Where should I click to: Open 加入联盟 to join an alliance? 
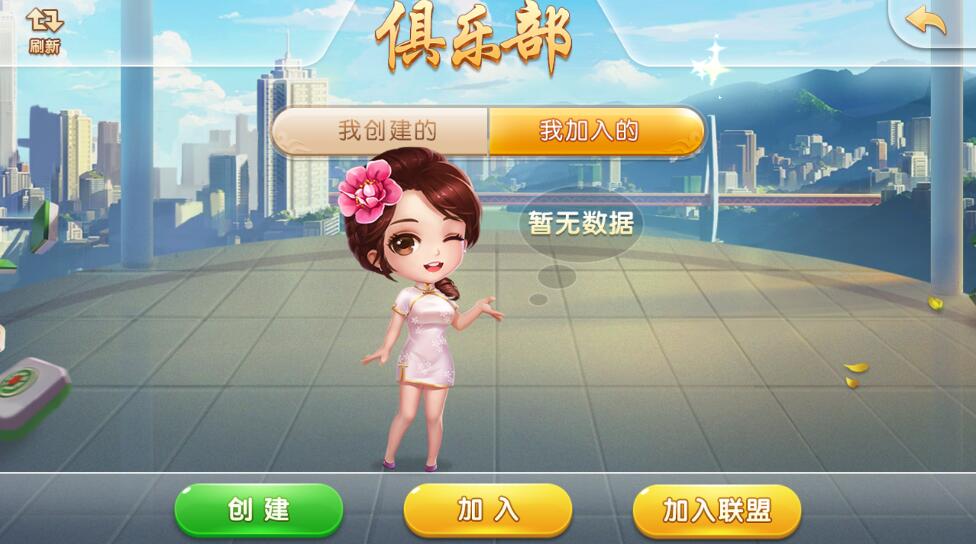(x=717, y=511)
